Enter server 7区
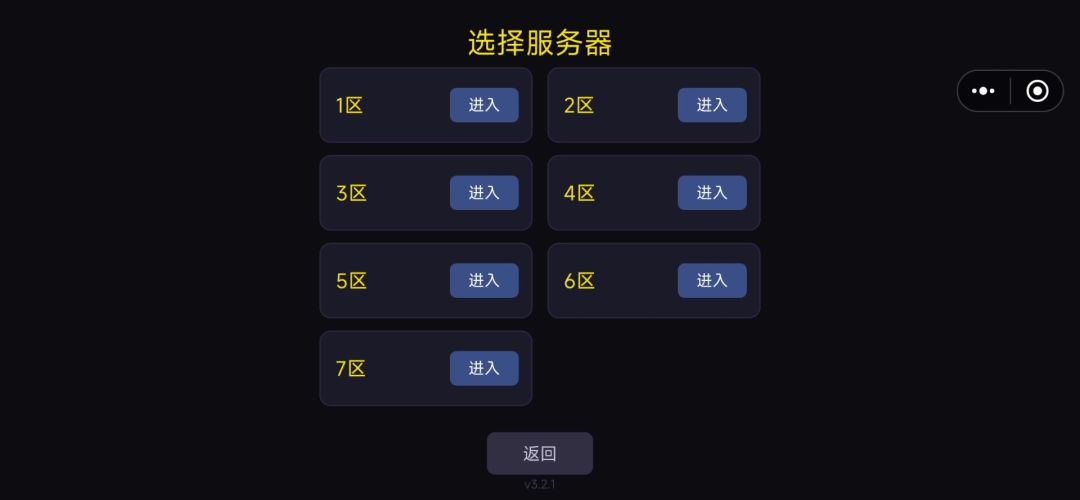Viewport: 1080px width, 500px height. tap(484, 368)
